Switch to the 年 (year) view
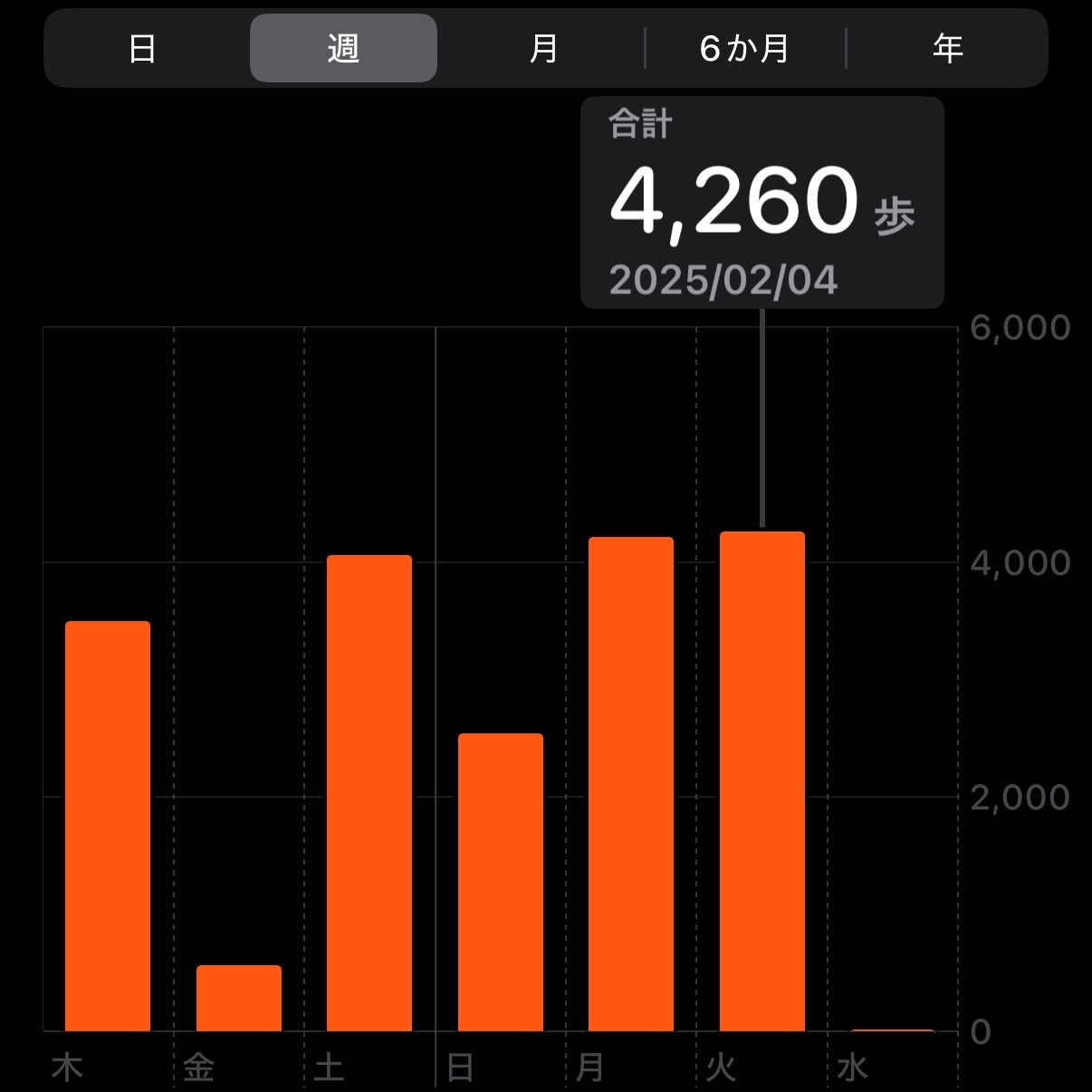This screenshot has width=1092, height=1092. 947,48
